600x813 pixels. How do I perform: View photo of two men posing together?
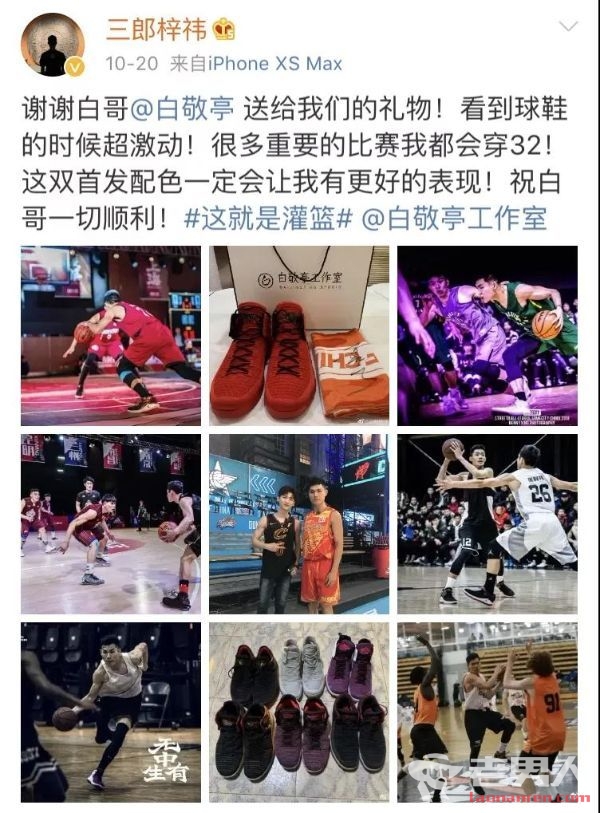298,523
